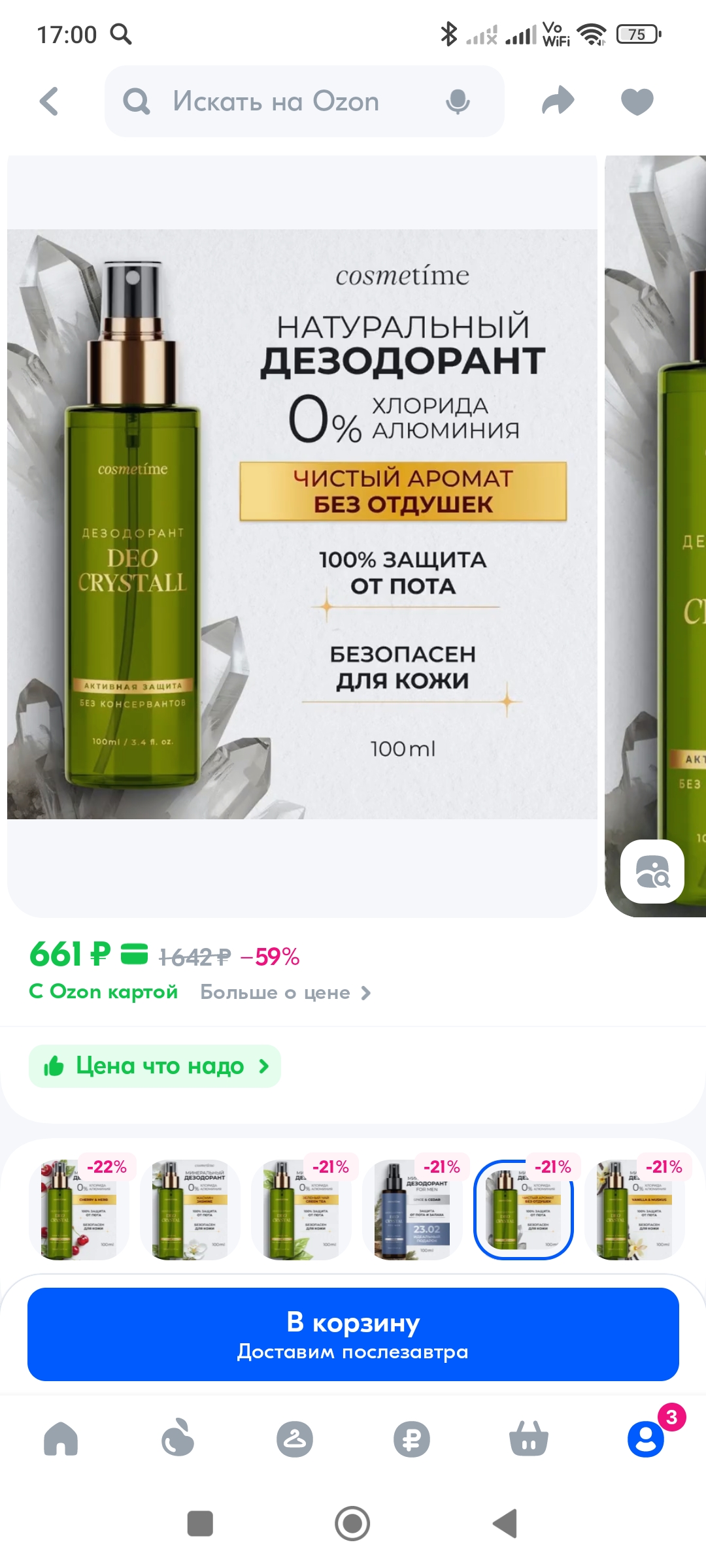Image resolution: width=706 pixels, height=1568 pixels.
Task: Go back using the top-left arrow
Action: click(x=49, y=101)
